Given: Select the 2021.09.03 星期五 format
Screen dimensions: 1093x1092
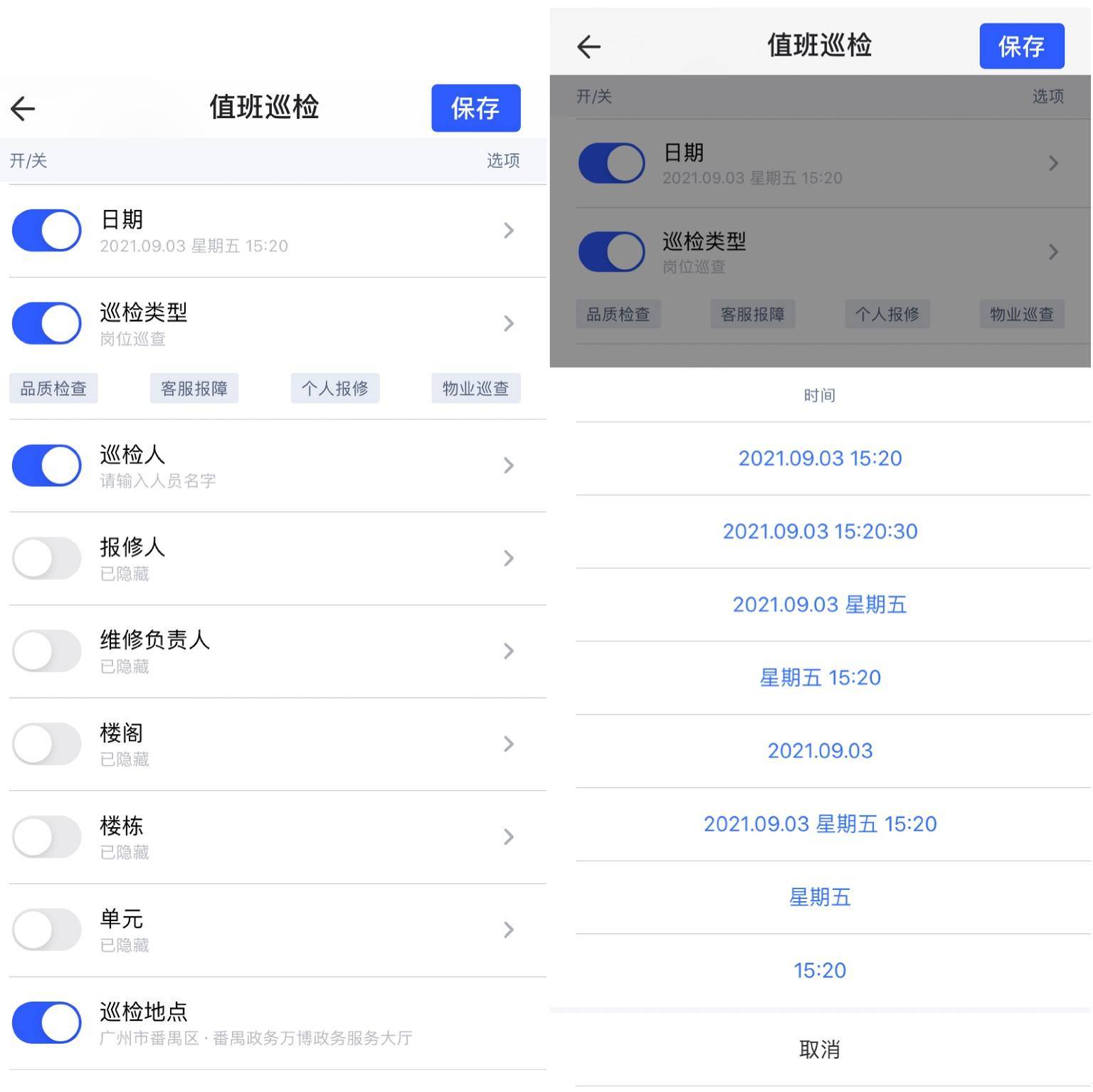Looking at the screenshot, I should [x=820, y=604].
